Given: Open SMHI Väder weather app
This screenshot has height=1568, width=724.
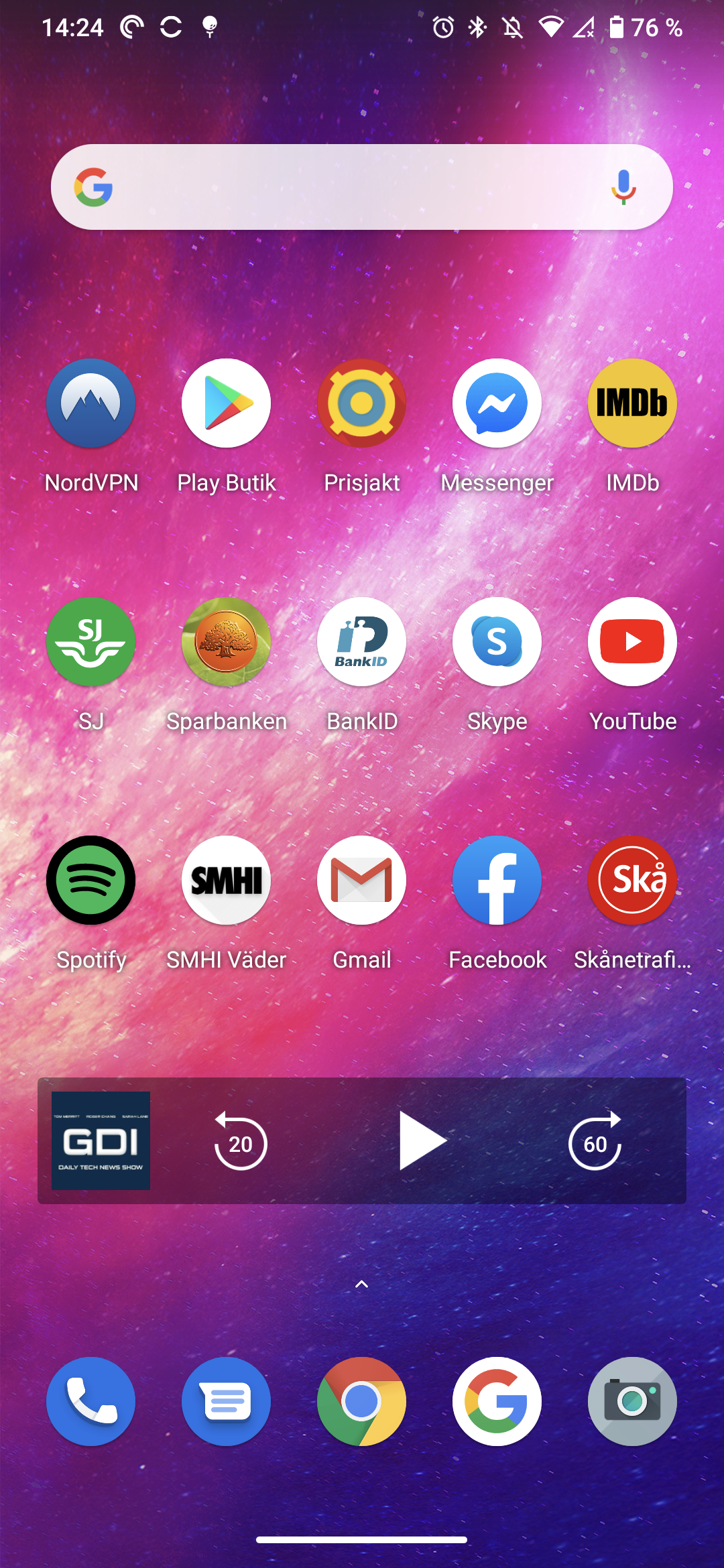Looking at the screenshot, I should pyautogui.click(x=227, y=880).
